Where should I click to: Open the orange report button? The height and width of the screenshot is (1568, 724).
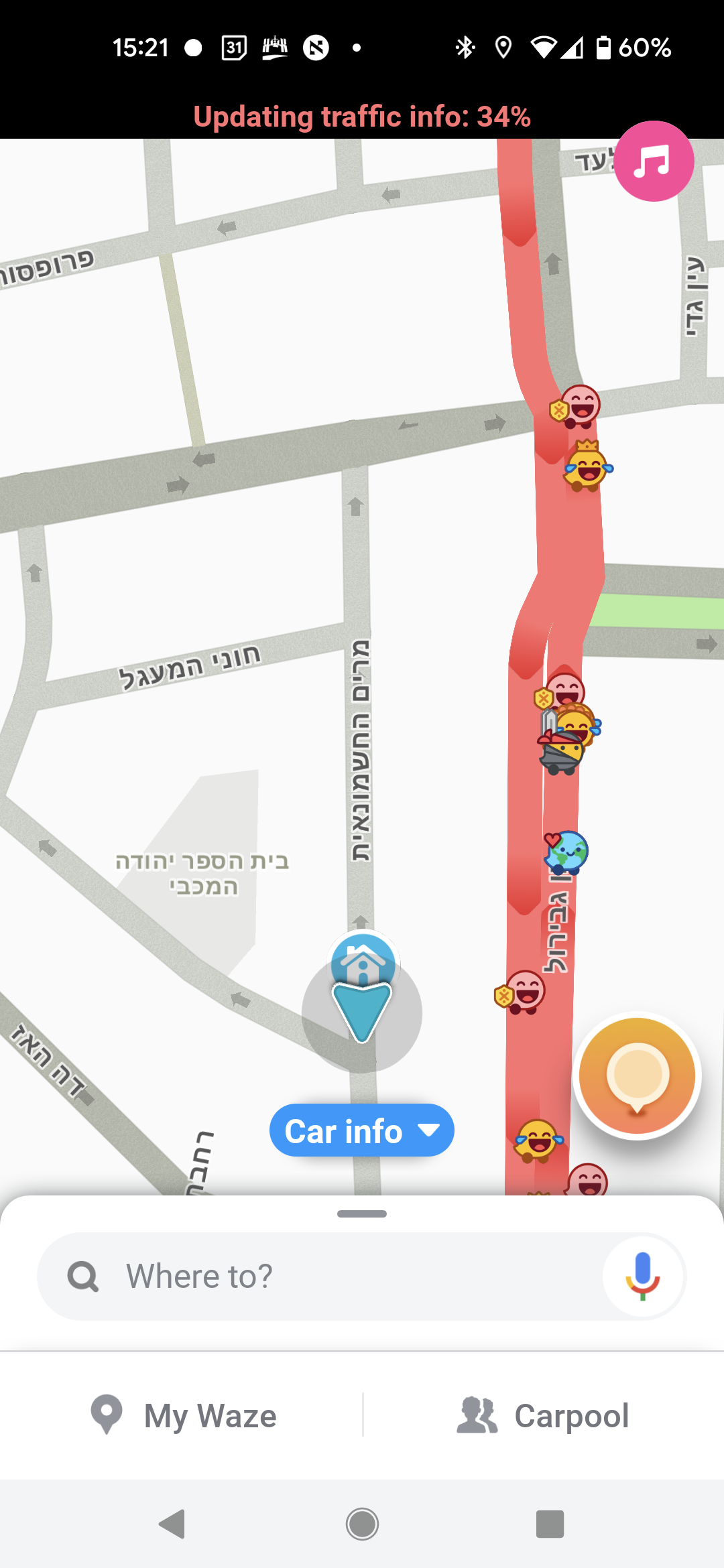click(637, 1075)
